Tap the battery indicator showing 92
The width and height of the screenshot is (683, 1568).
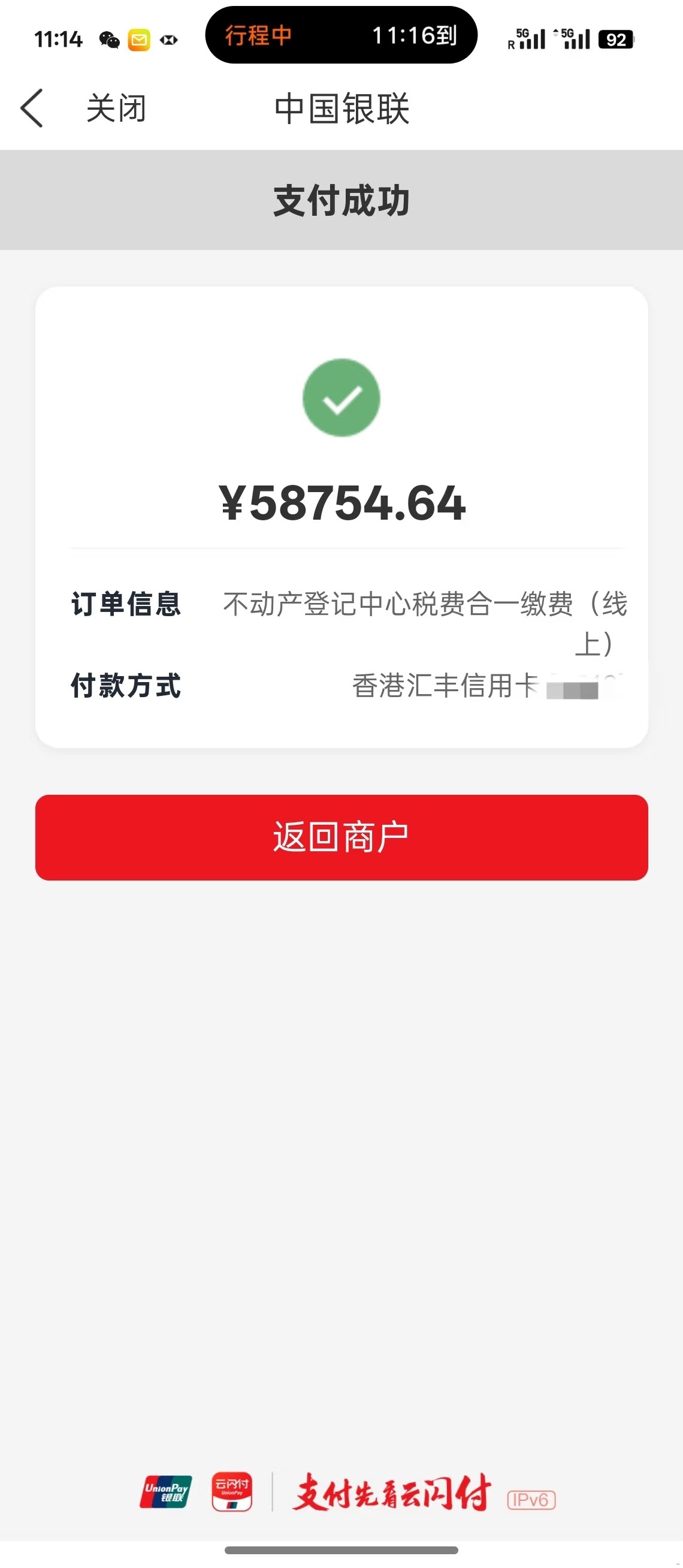pos(616,39)
